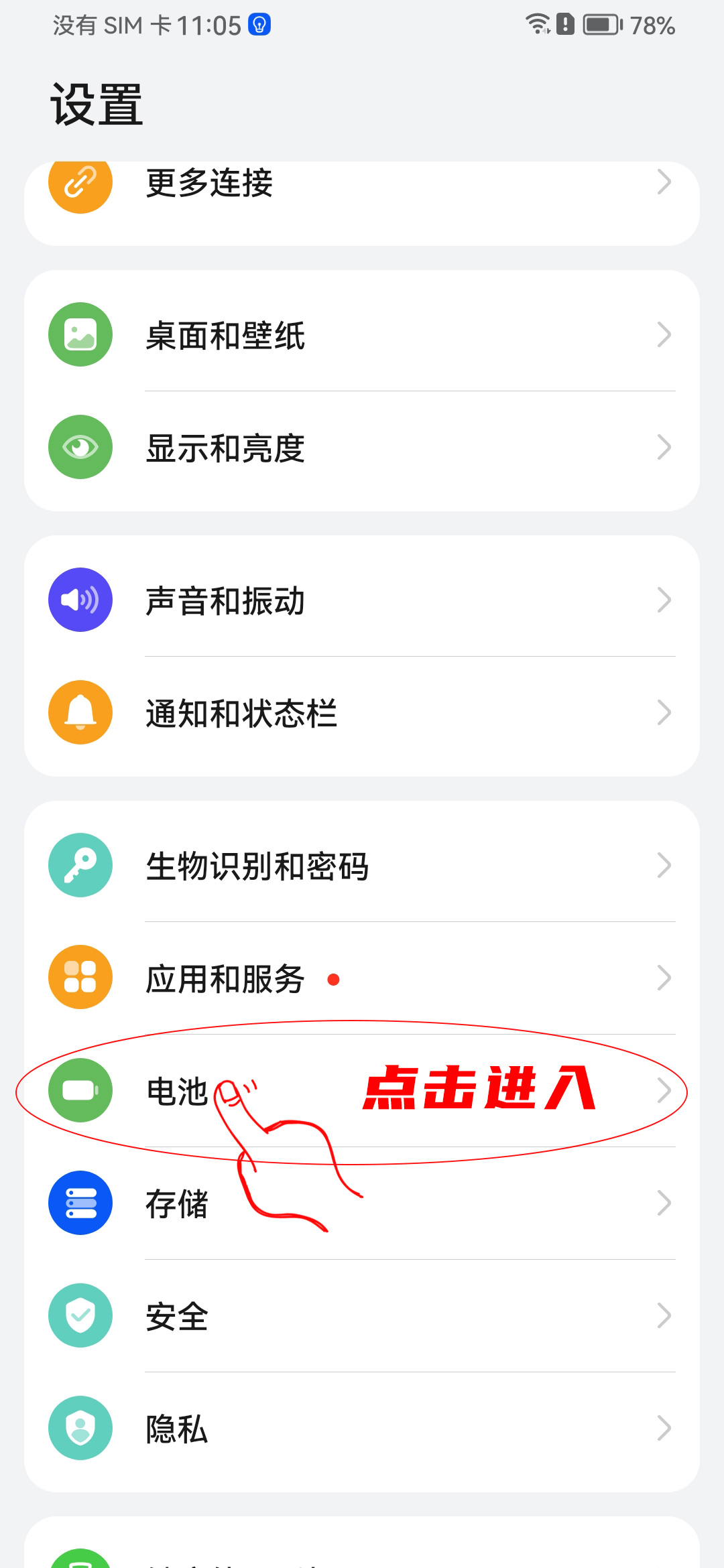This screenshot has height=1568, width=724.
Task: Open 更多连接 settings
Action: click(362, 184)
